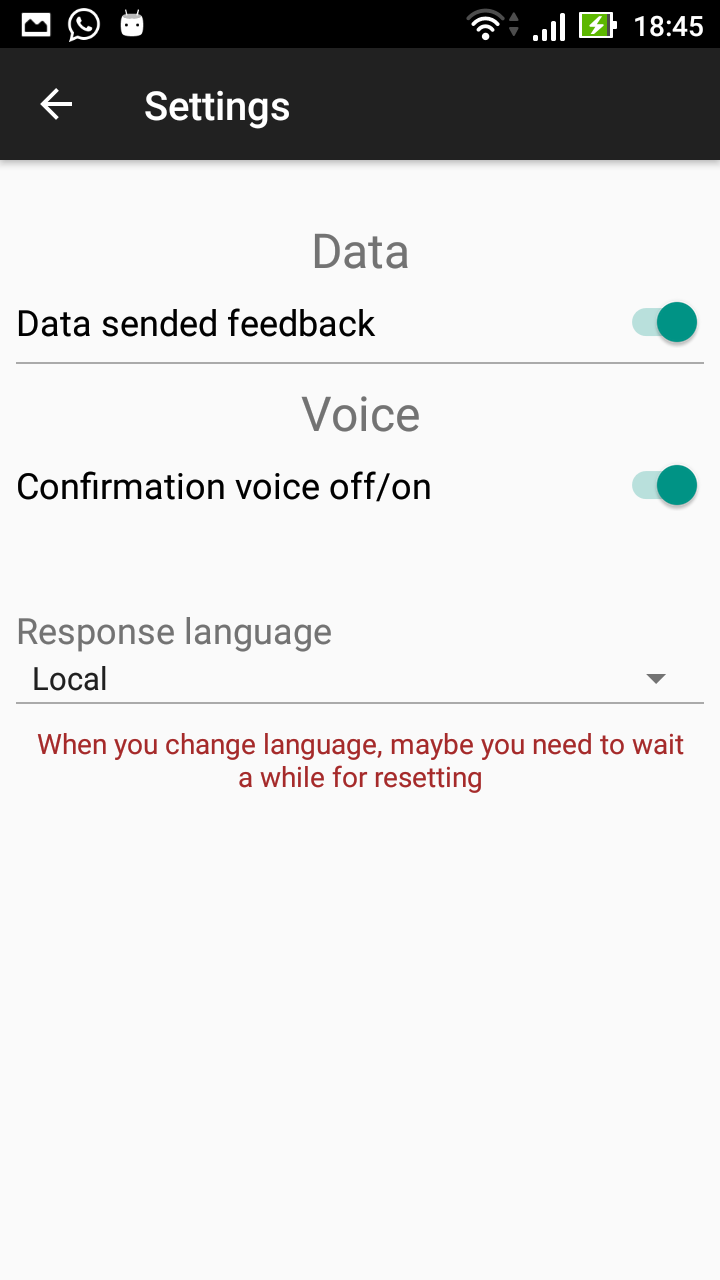Turn off Confirmation voice switch
720x1280 pixels.
[x=664, y=486]
